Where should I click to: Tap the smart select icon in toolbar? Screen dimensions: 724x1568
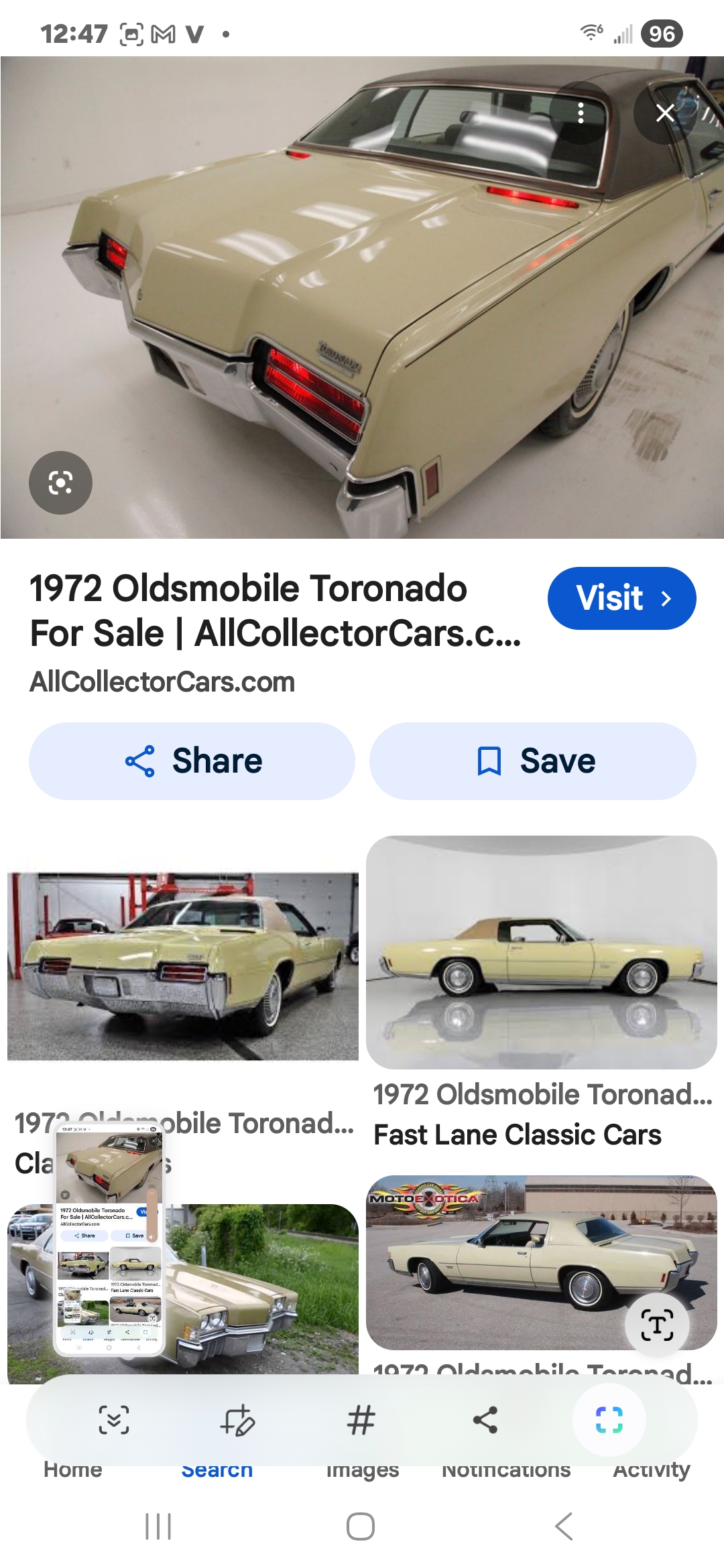point(609,1420)
